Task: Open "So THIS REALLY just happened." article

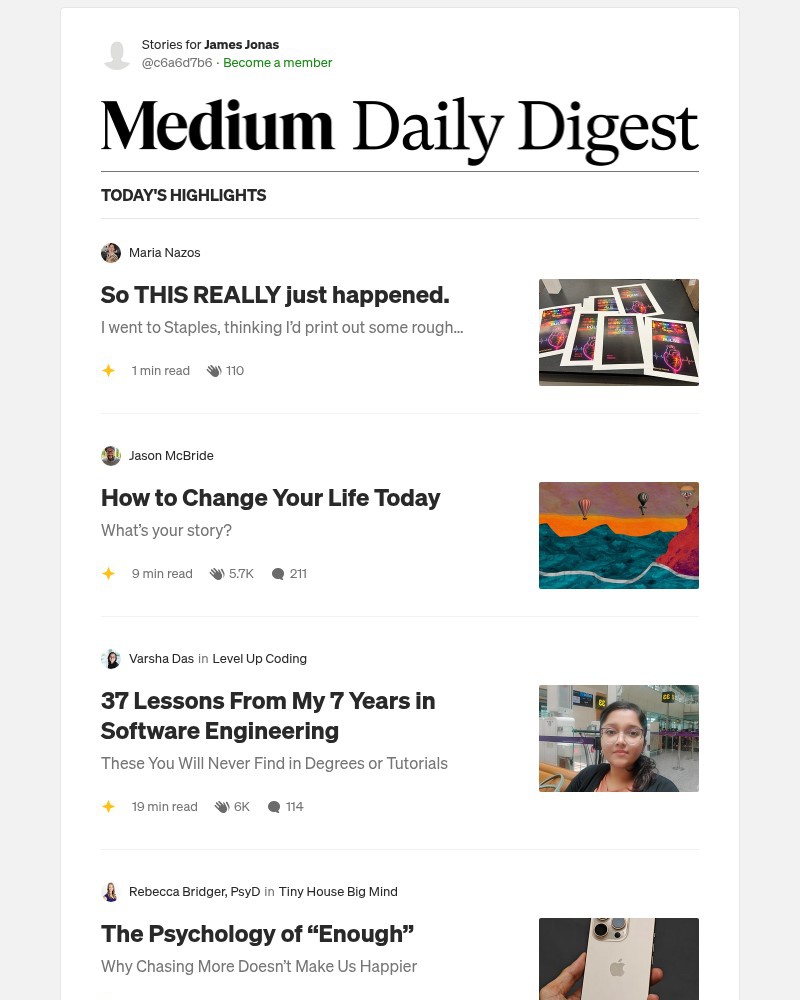Action: (x=275, y=294)
